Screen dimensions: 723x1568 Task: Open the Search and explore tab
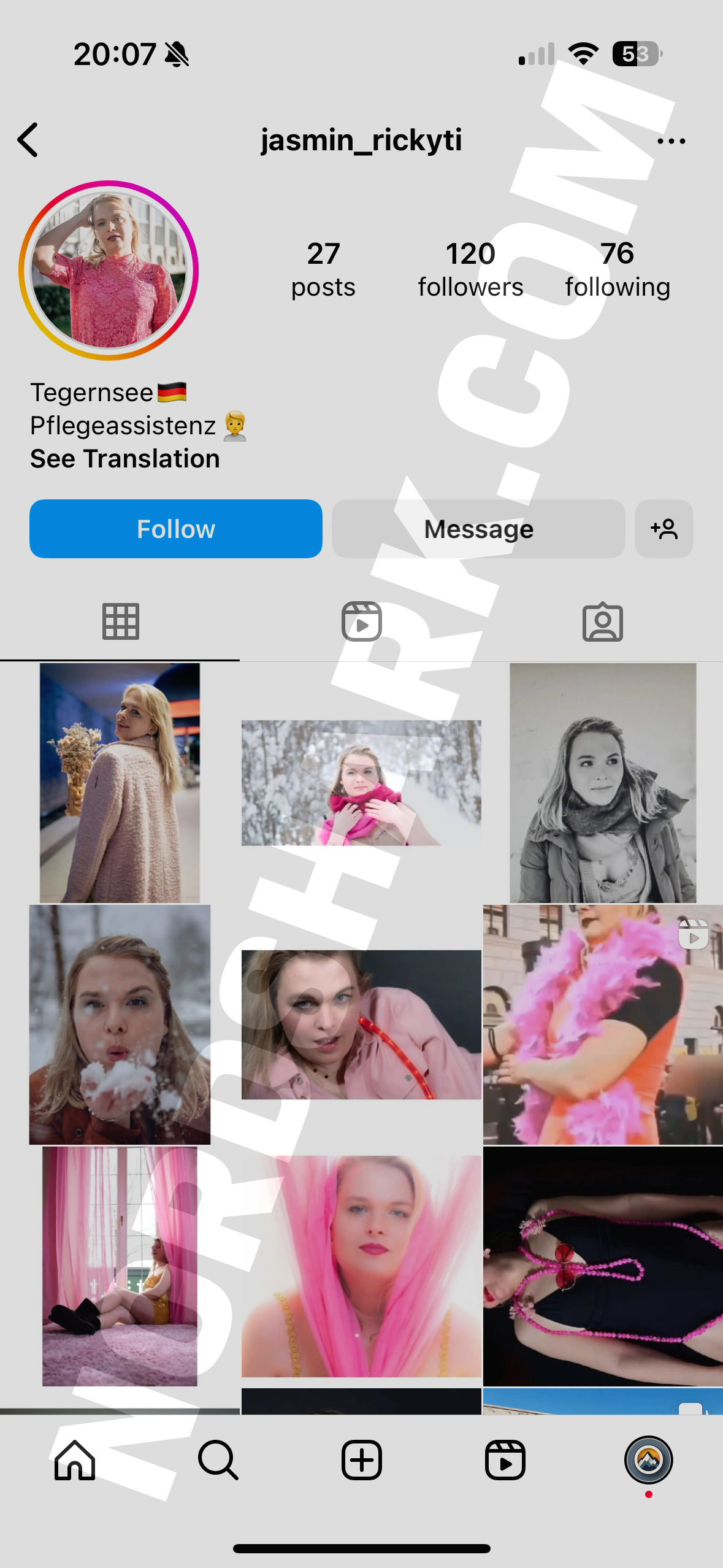click(218, 1460)
